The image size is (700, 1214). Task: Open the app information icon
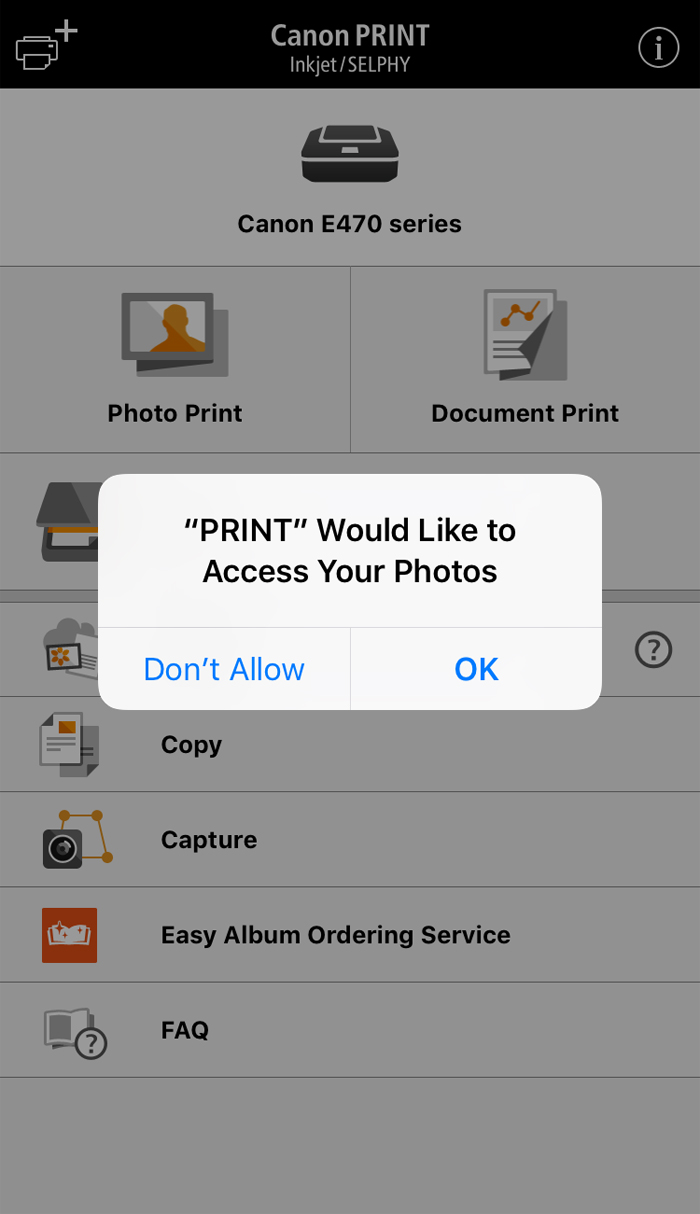(x=658, y=47)
